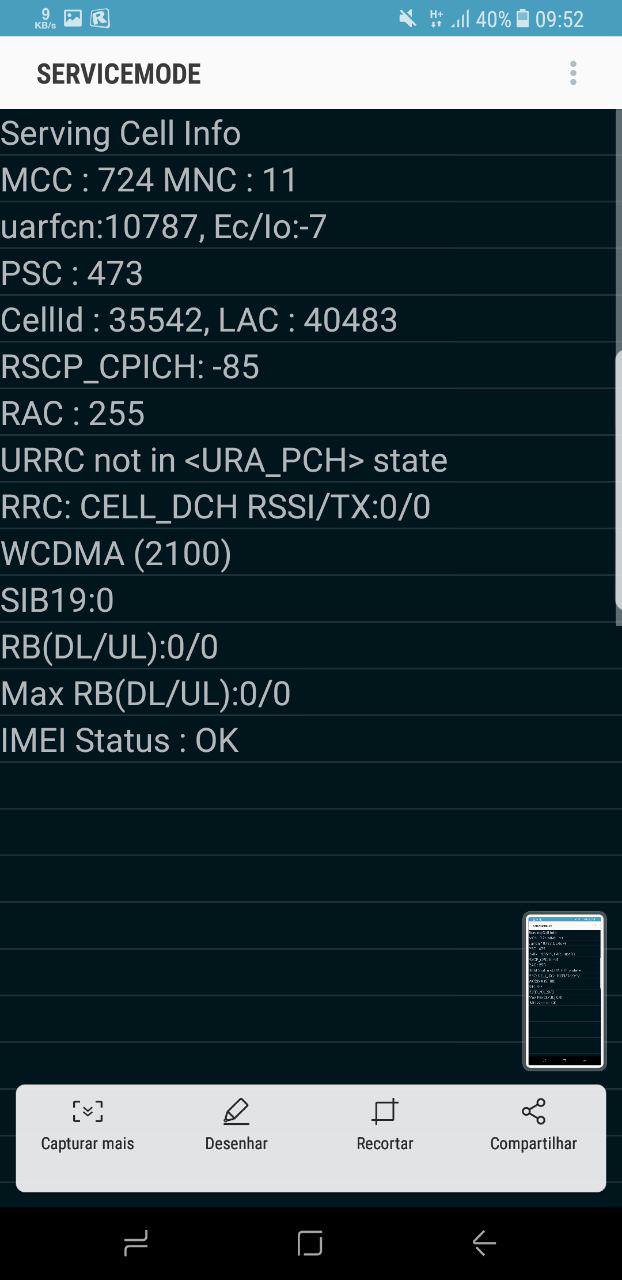The image size is (622, 1280).
Task: Choose Recortar to crop the screenshot
Action: (385, 1125)
